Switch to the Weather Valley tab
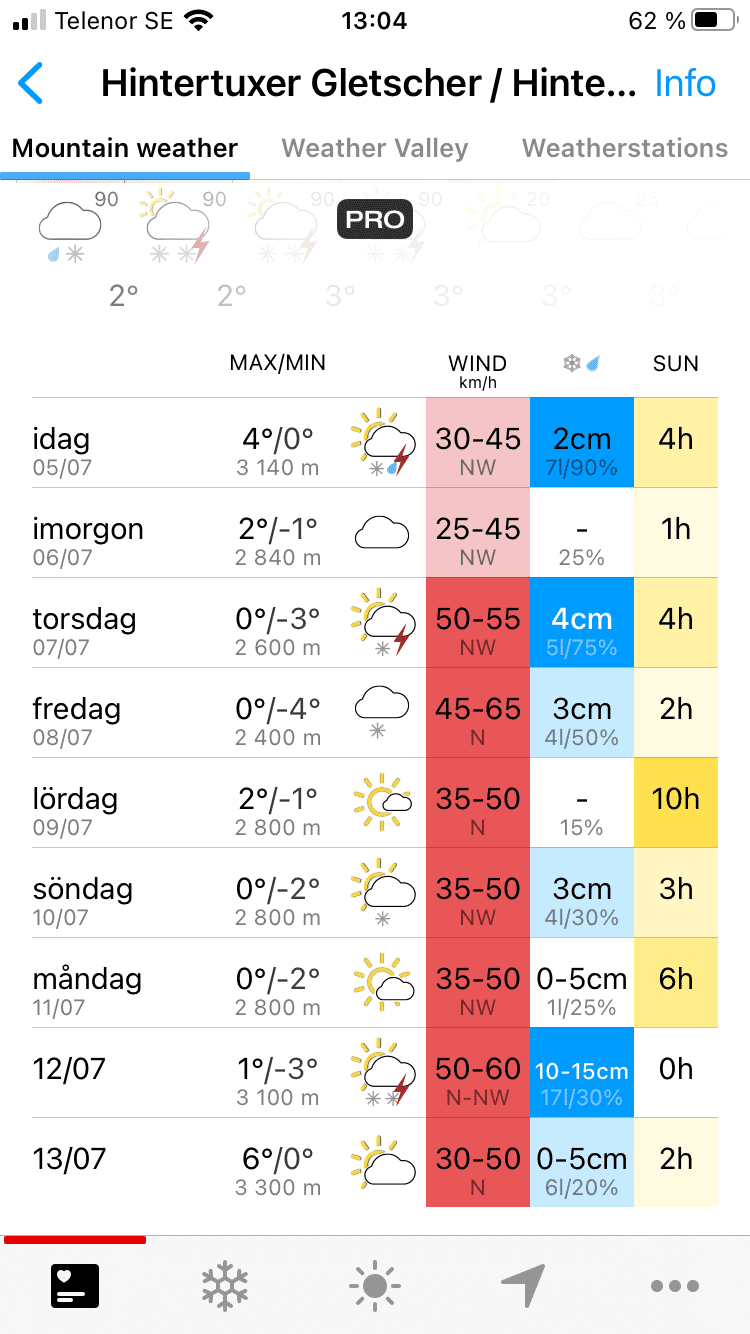 click(375, 149)
